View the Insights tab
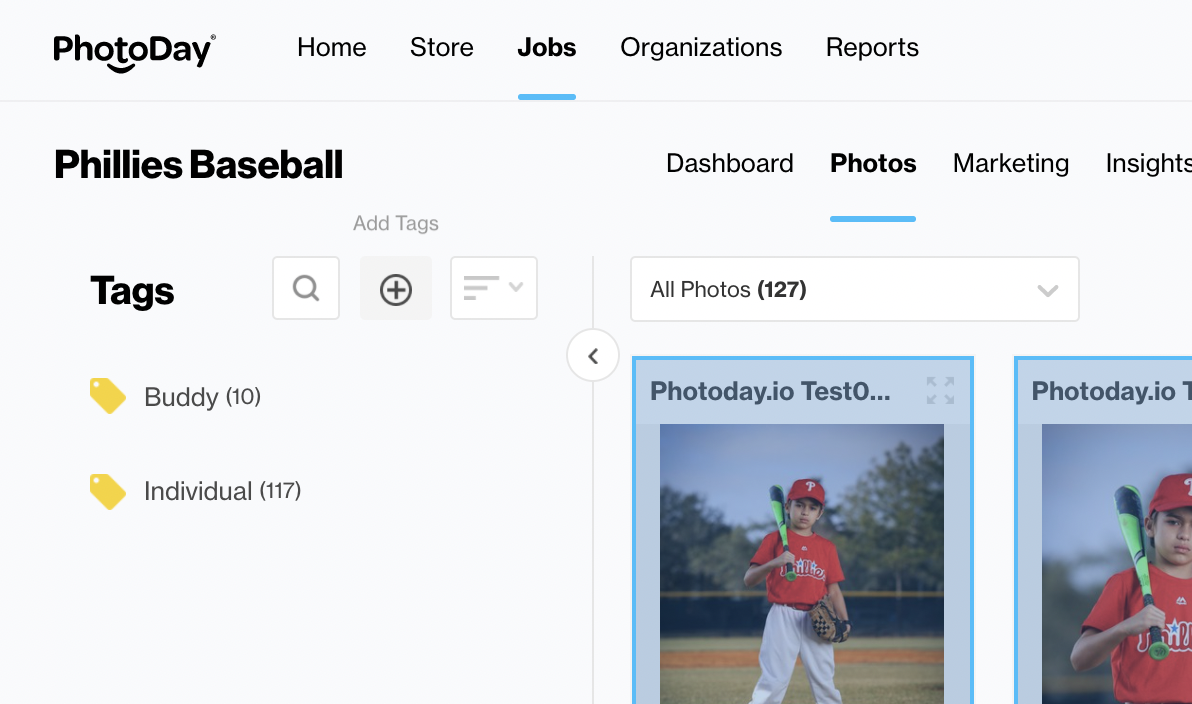This screenshot has width=1192, height=704. (1148, 163)
